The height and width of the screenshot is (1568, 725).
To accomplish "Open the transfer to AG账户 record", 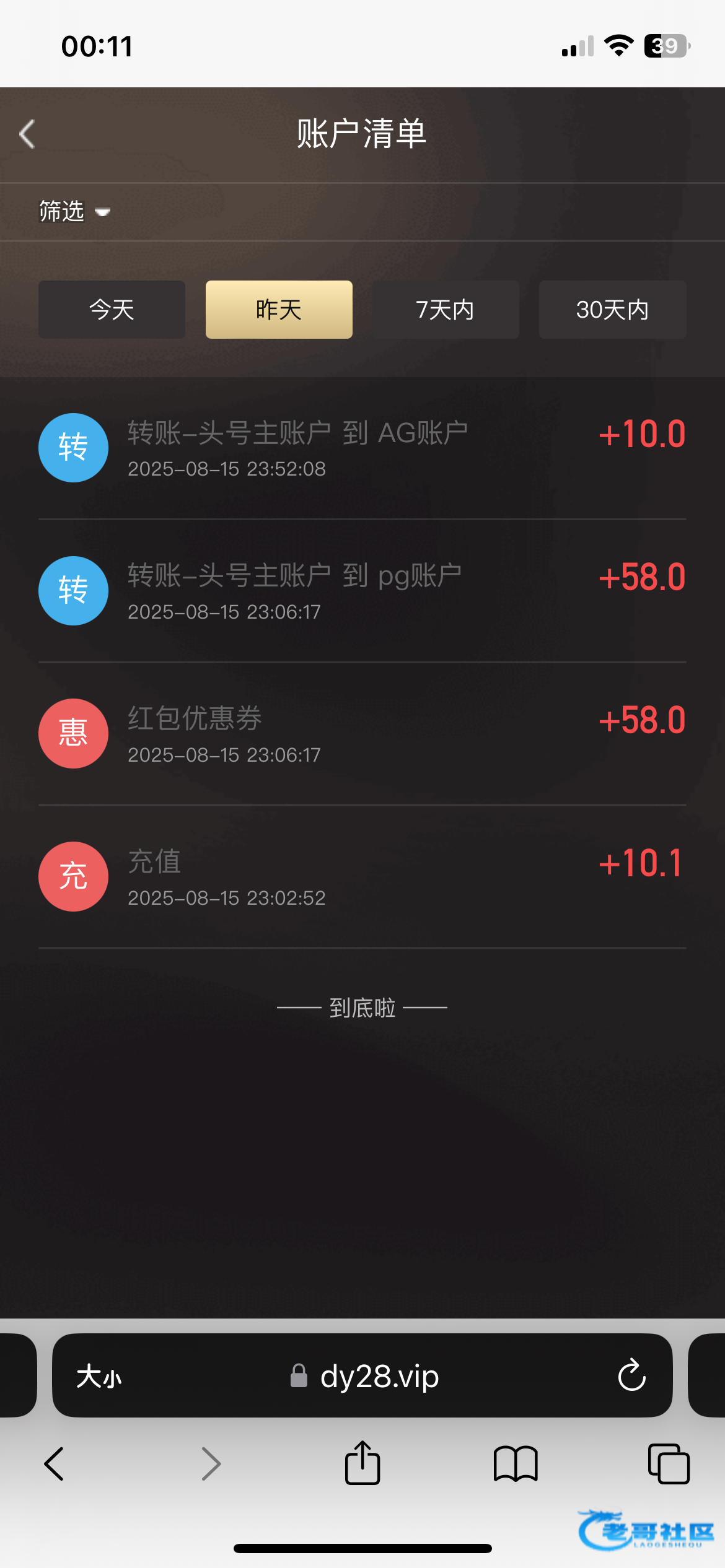I will click(x=362, y=448).
